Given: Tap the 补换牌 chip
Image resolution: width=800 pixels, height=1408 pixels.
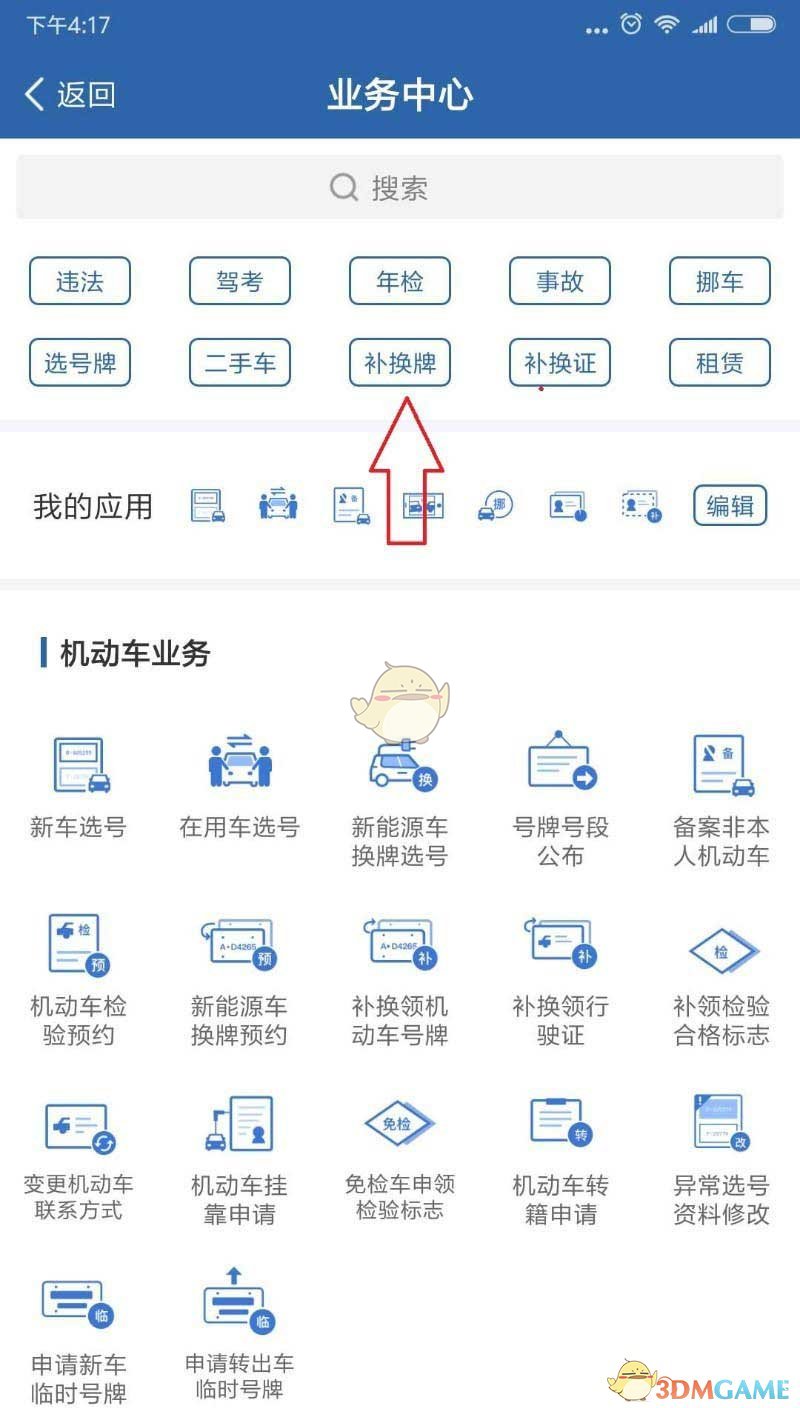Looking at the screenshot, I should coord(400,362).
